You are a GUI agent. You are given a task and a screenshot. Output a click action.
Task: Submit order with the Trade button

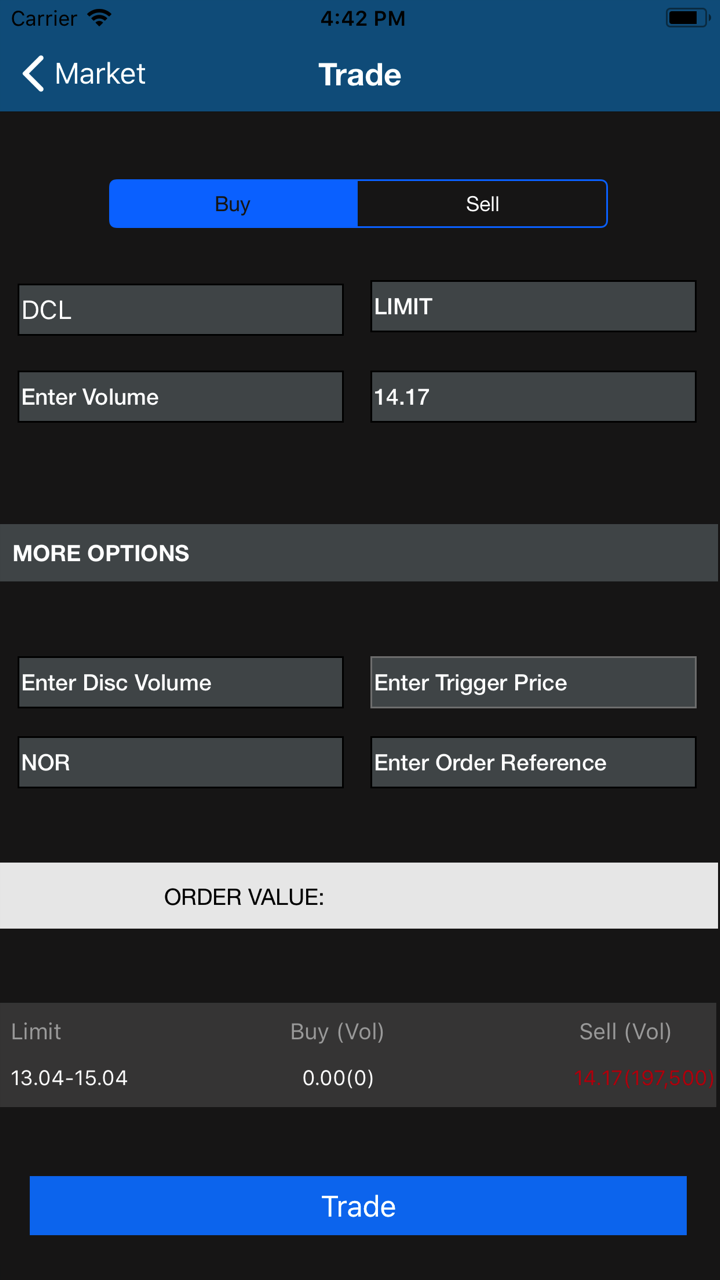click(x=358, y=1206)
